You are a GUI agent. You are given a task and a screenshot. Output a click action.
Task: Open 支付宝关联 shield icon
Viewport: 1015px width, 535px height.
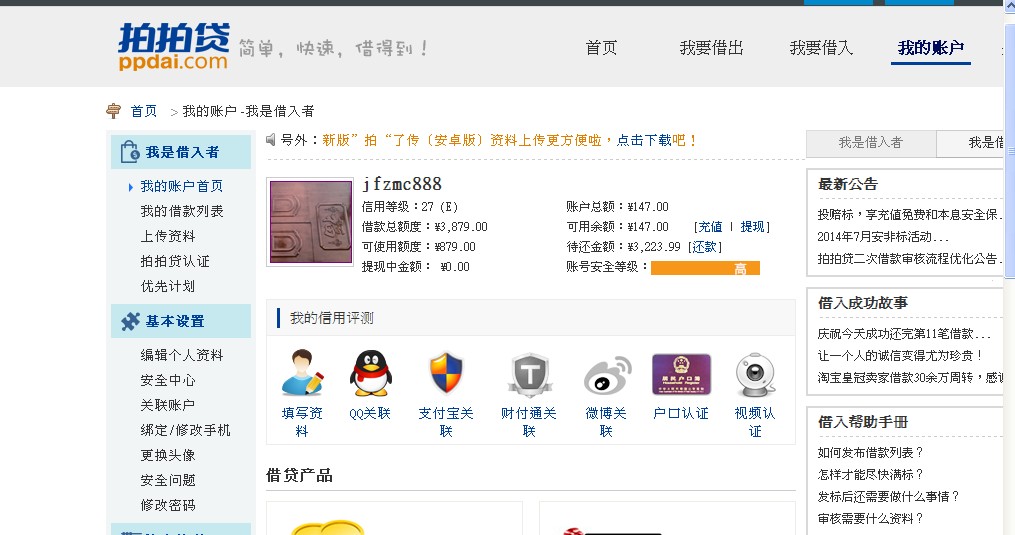pos(446,375)
